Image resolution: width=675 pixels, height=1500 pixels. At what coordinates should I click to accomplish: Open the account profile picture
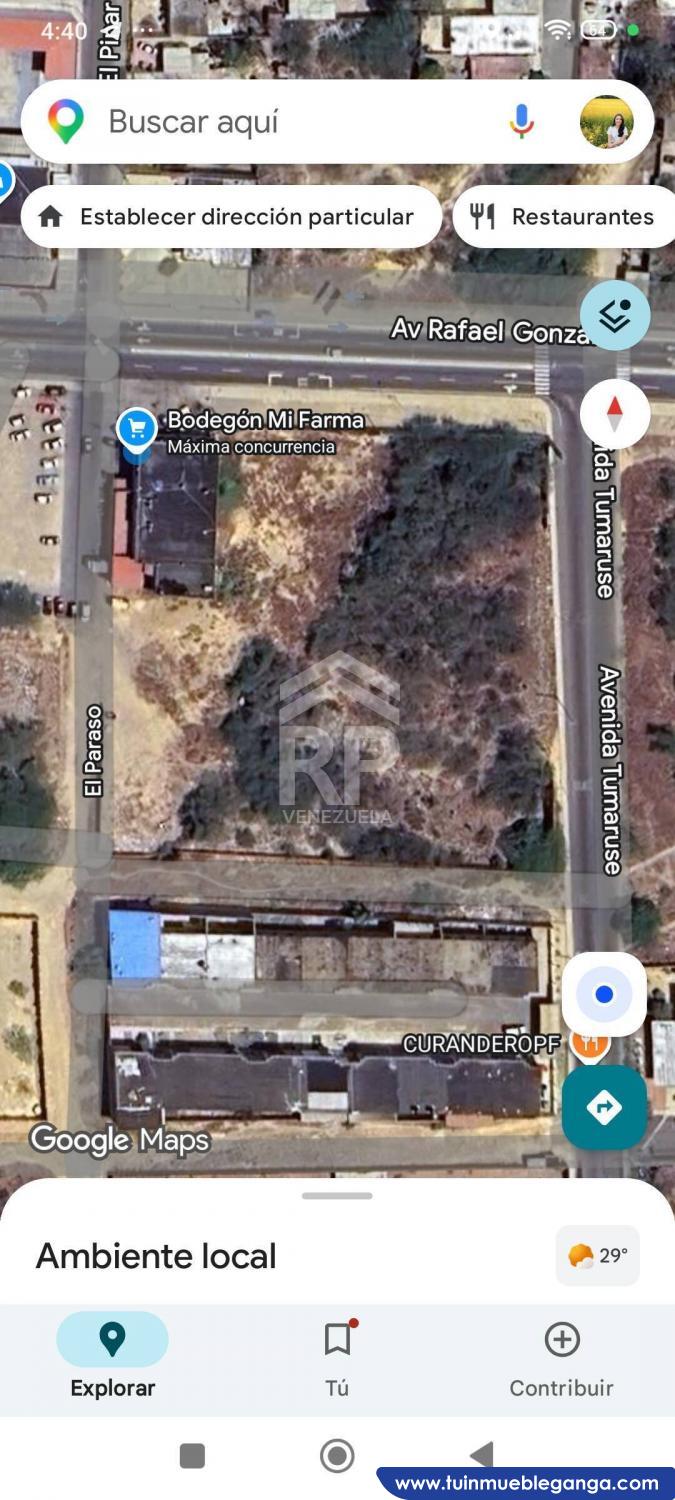[x=606, y=122]
